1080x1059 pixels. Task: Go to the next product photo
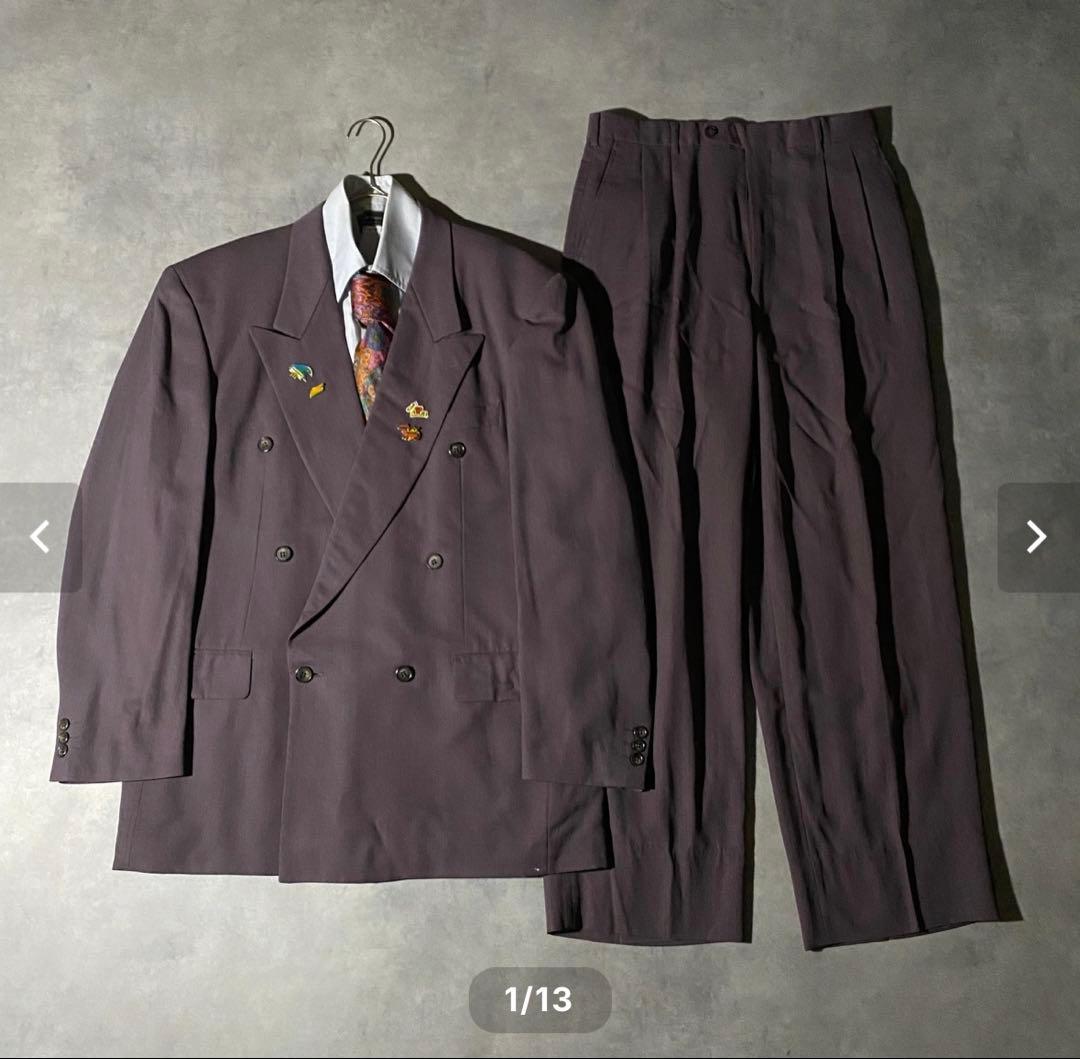click(1037, 537)
